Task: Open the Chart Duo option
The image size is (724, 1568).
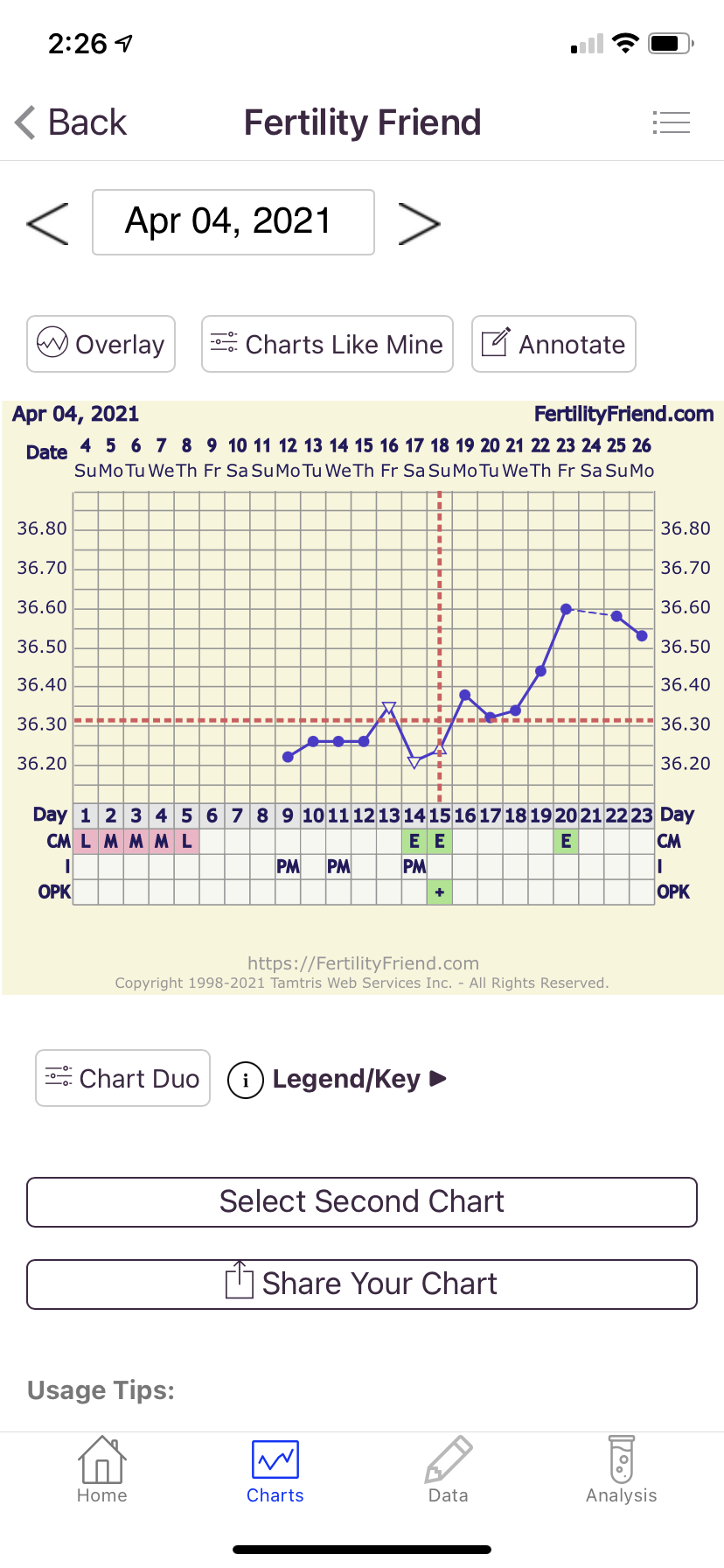Action: 123,1078
